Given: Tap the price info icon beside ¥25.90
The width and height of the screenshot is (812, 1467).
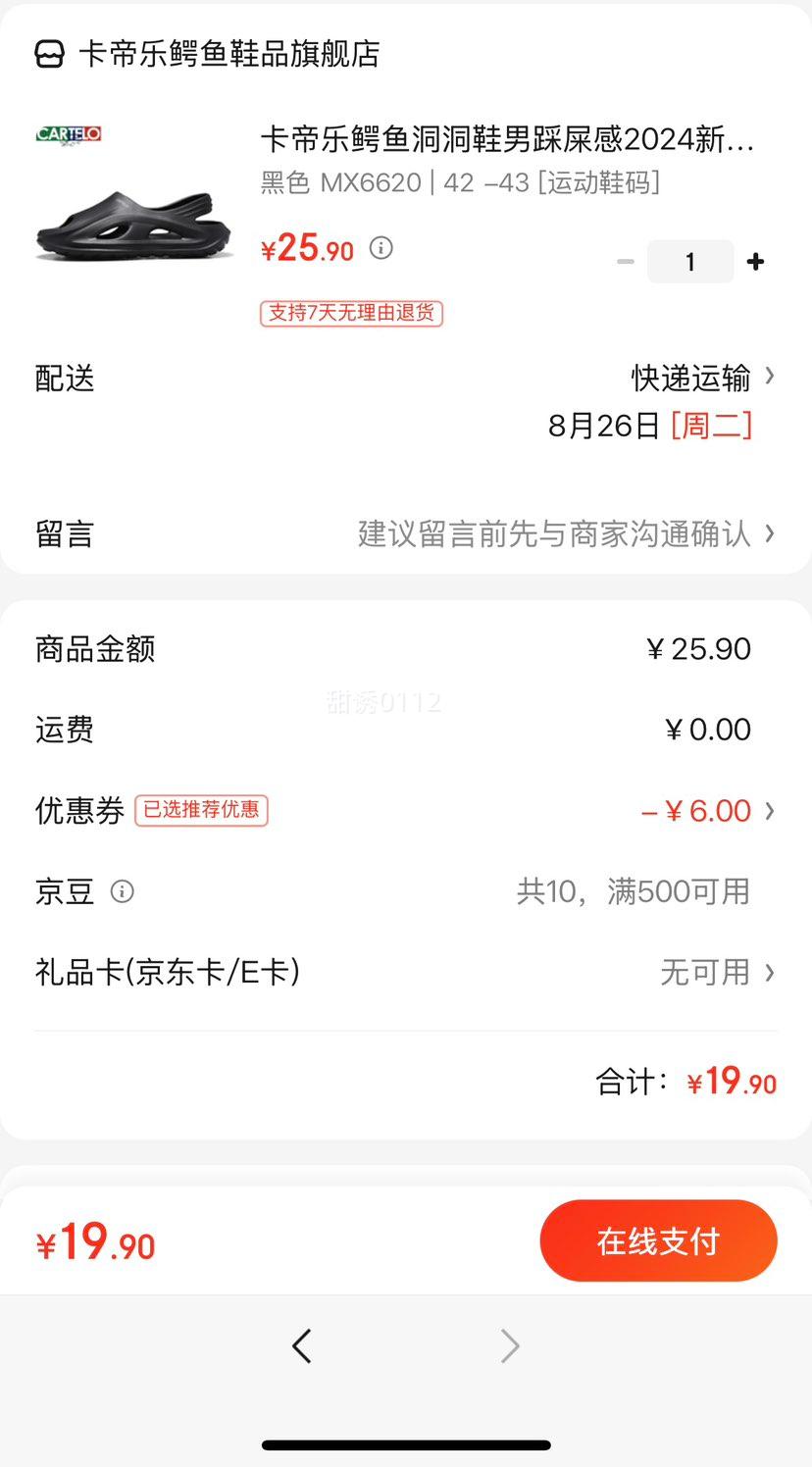Looking at the screenshot, I should click(x=381, y=248).
